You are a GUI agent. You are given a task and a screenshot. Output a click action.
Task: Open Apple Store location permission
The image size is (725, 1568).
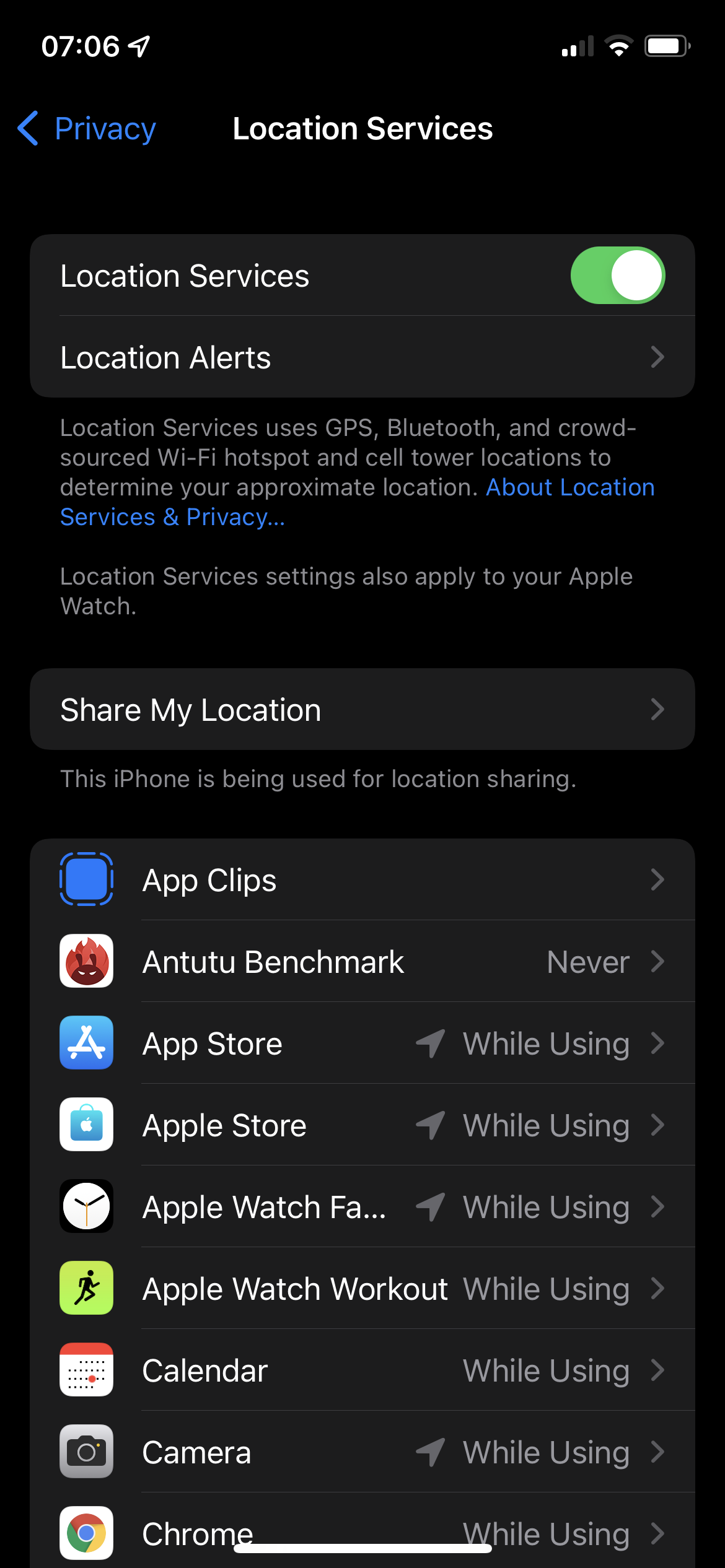[x=362, y=1125]
